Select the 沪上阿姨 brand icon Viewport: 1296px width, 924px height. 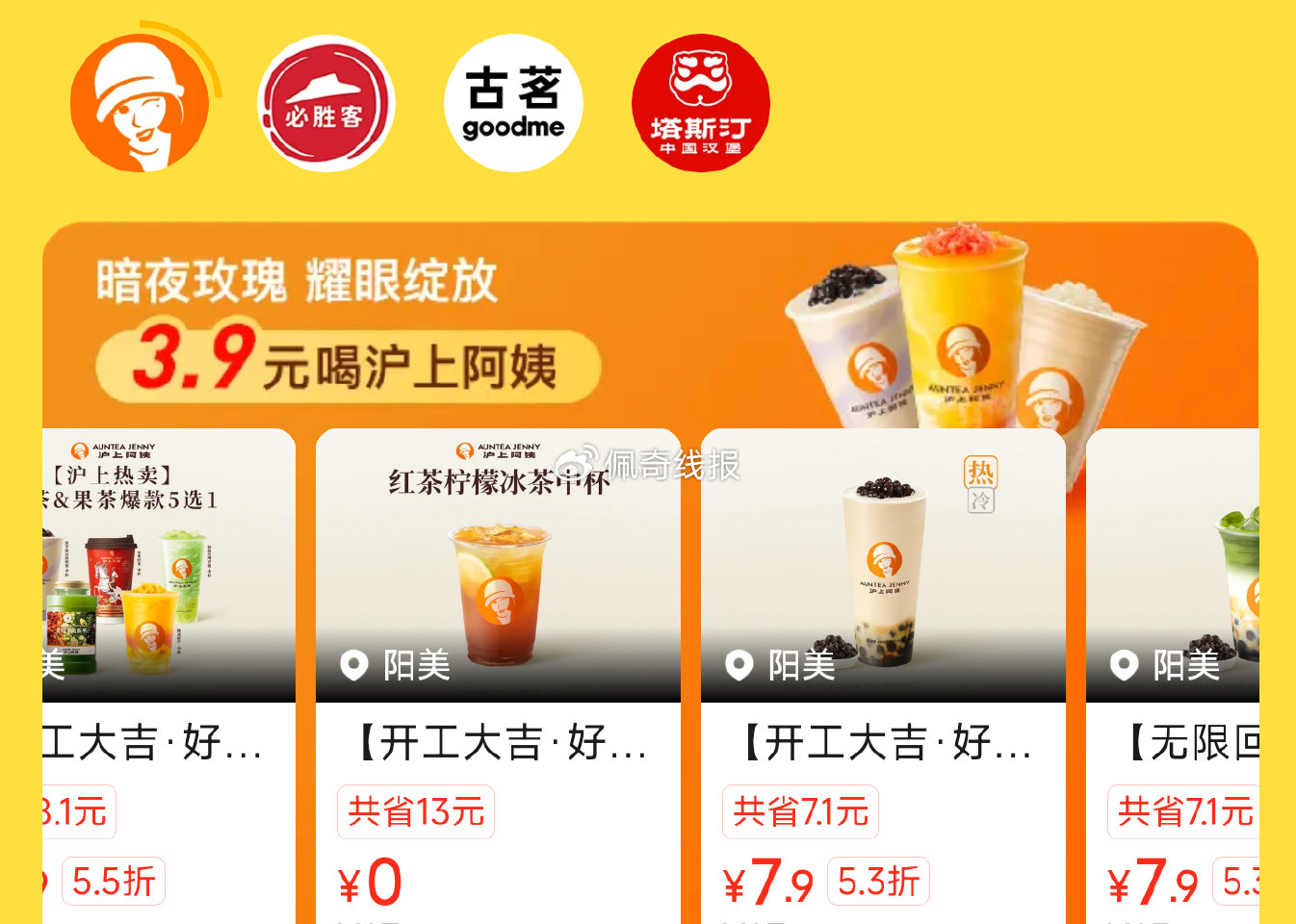(141, 104)
